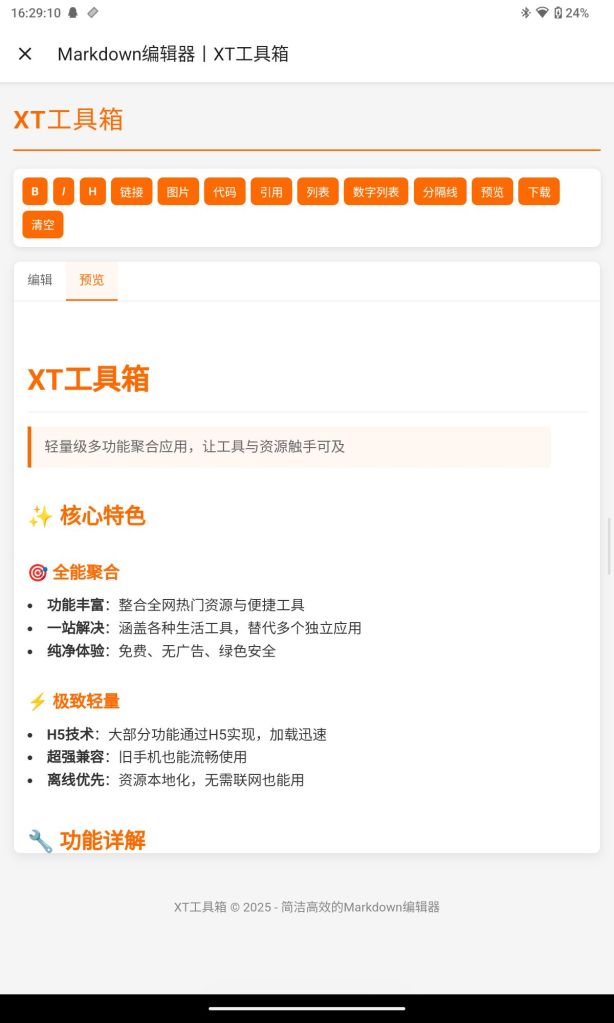Switch to the 编辑 tab
This screenshot has width=614, height=1023.
[x=40, y=280]
